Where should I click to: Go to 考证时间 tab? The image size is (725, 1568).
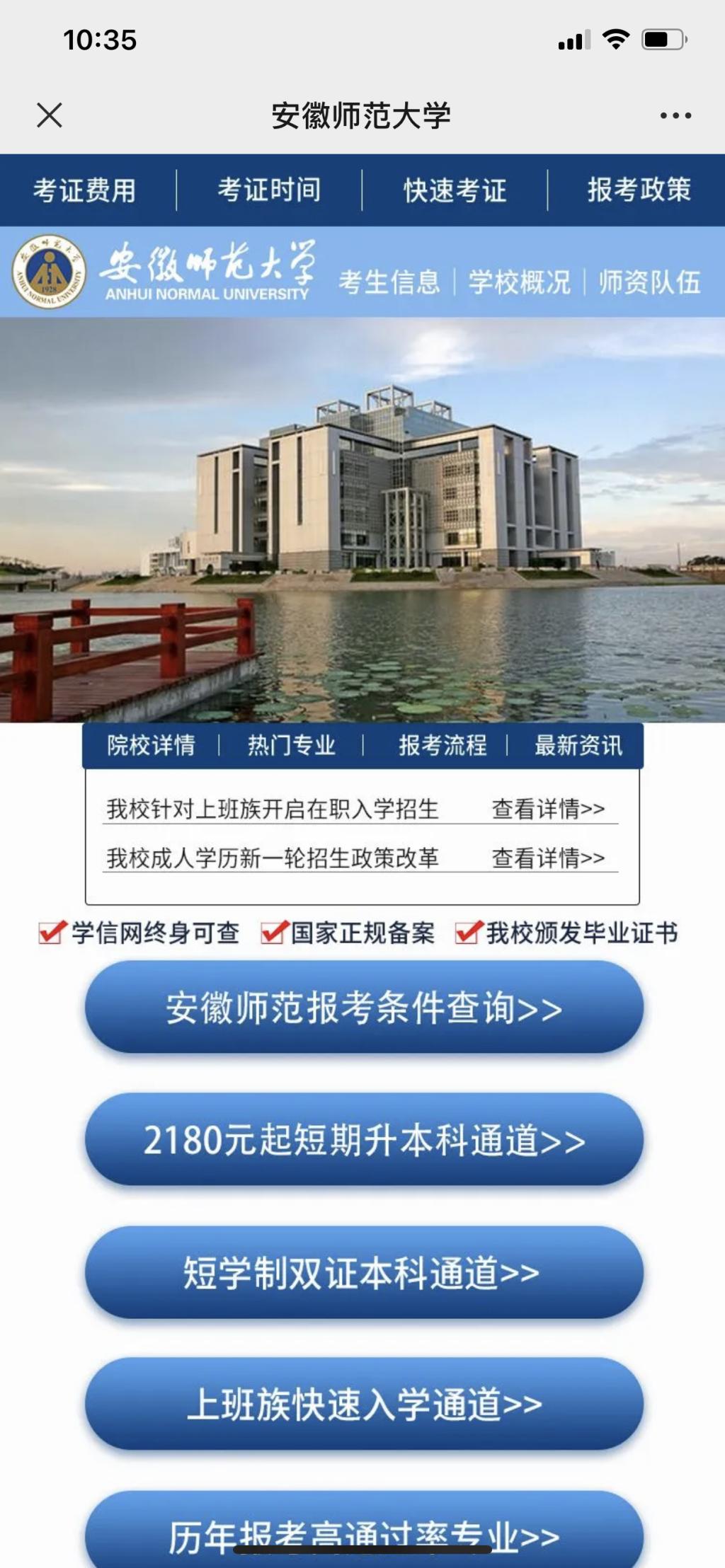(x=269, y=190)
